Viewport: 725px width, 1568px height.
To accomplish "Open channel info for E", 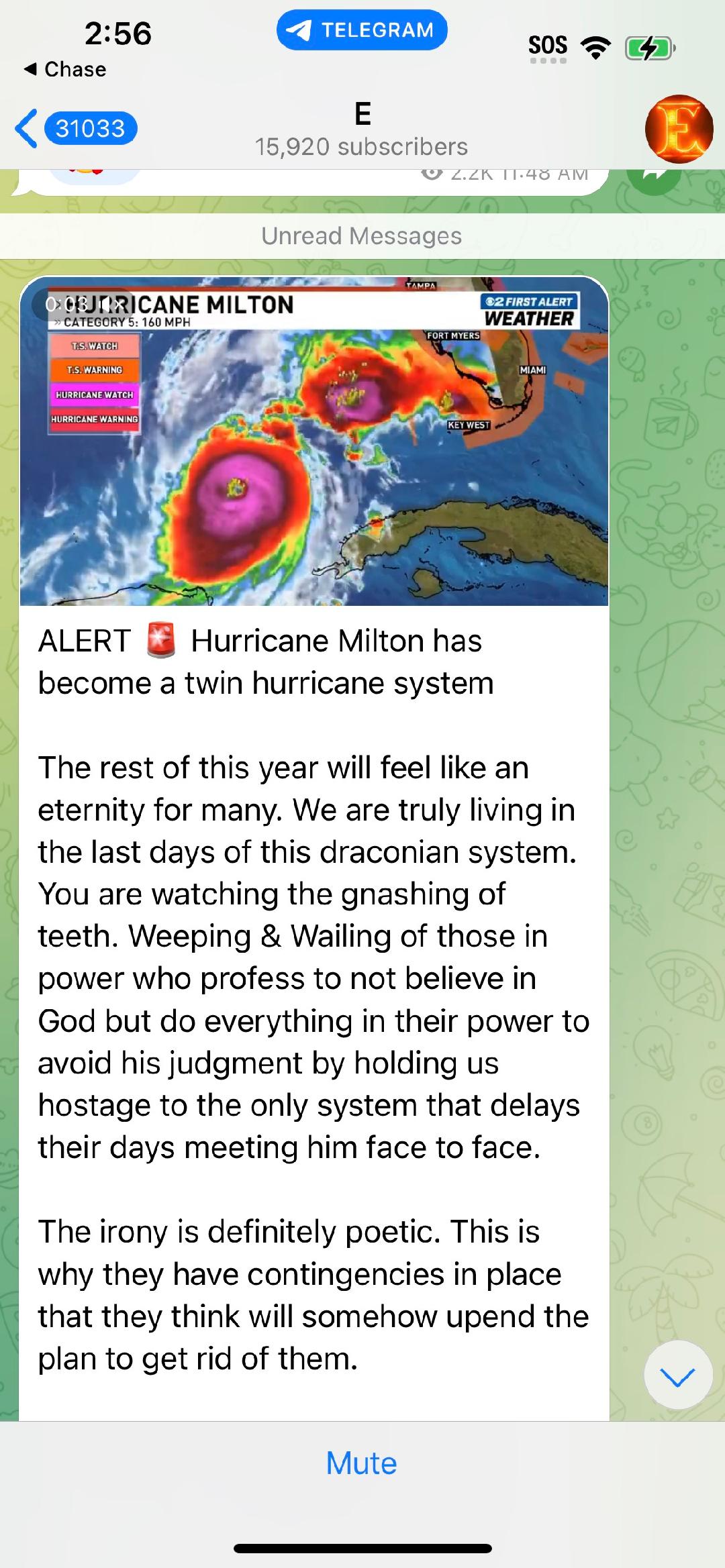I will [362, 129].
